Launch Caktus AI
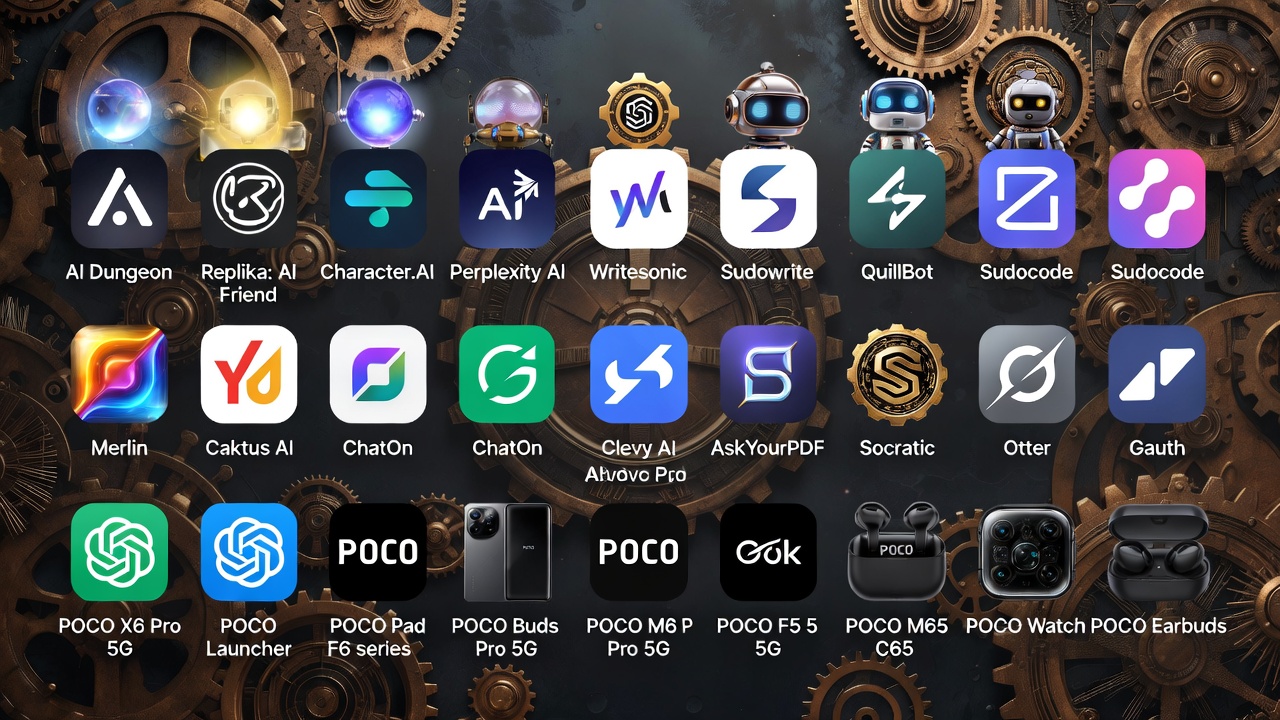The width and height of the screenshot is (1280, 720). point(248,374)
